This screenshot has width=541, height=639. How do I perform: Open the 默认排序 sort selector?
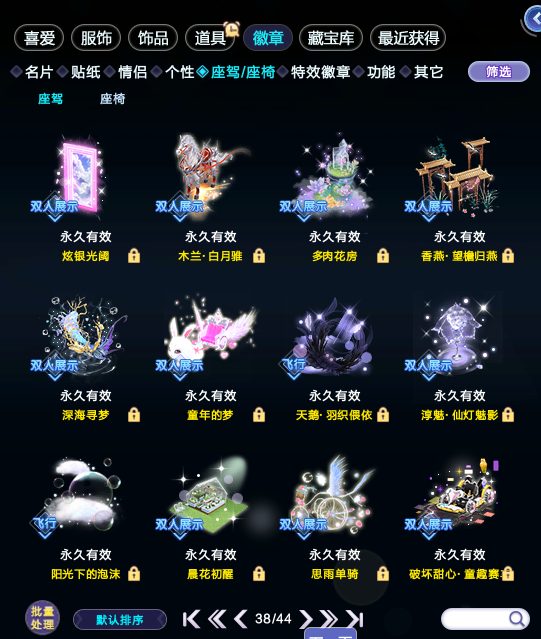pyautogui.click(x=120, y=620)
